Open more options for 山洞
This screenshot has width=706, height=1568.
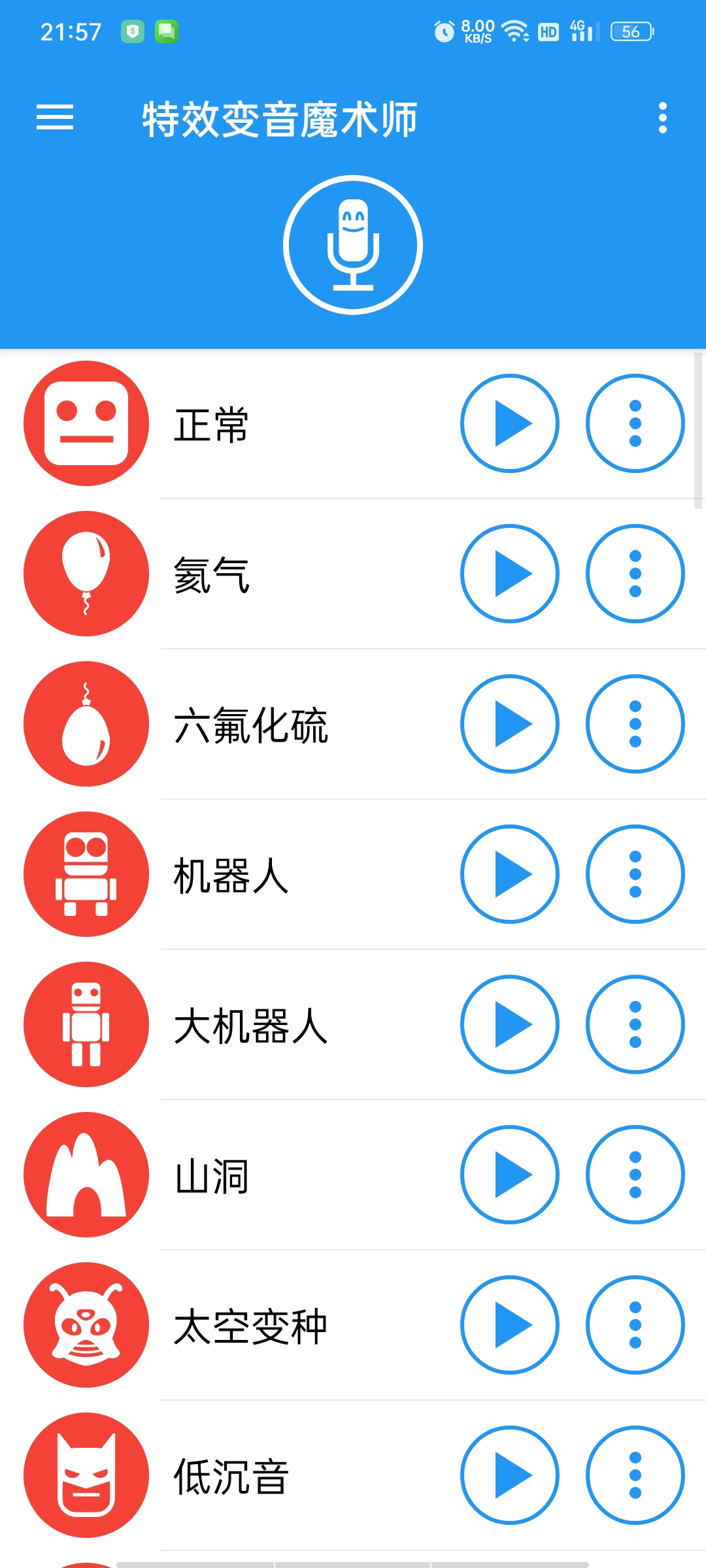[x=635, y=1175]
